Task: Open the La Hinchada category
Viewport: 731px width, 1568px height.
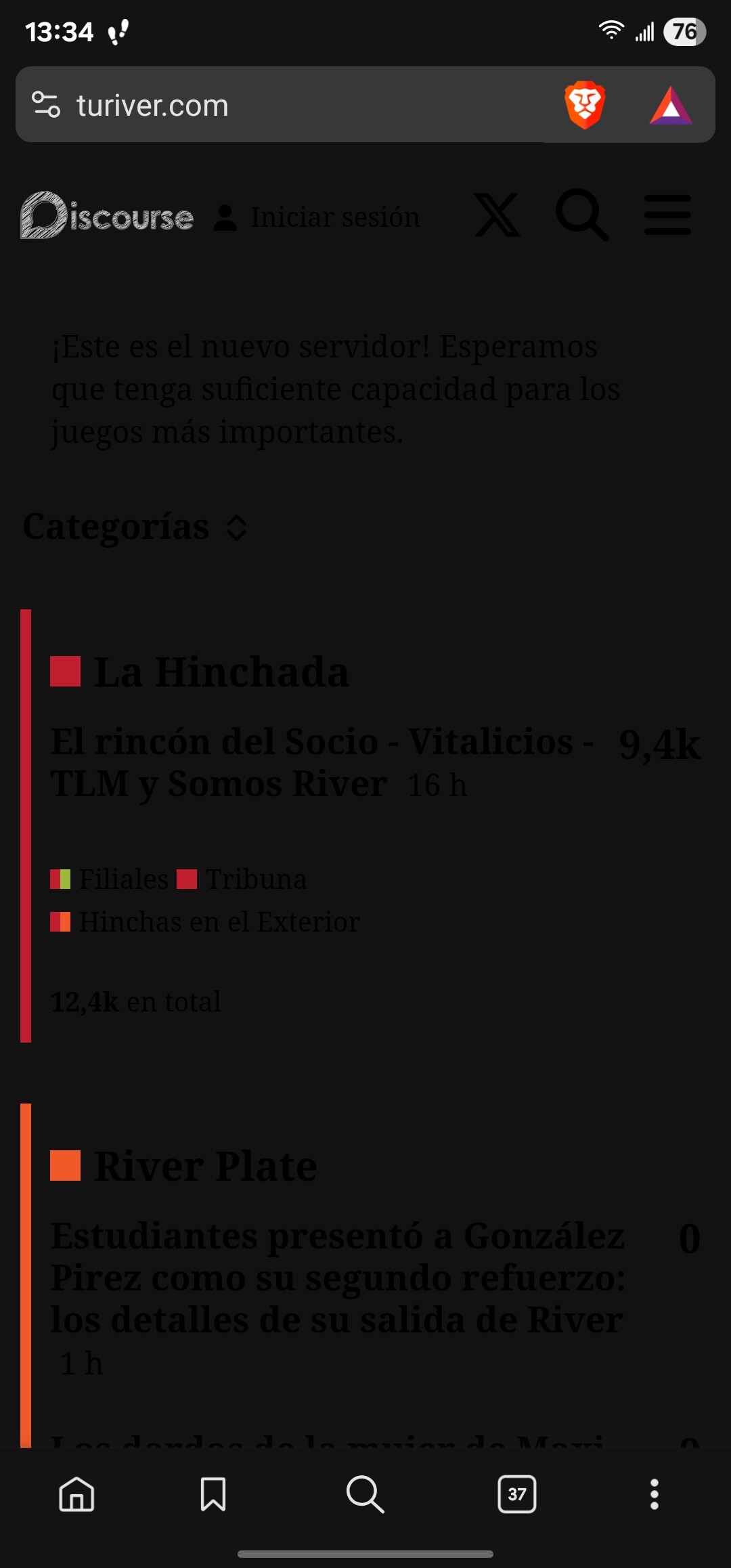Action: point(221,672)
